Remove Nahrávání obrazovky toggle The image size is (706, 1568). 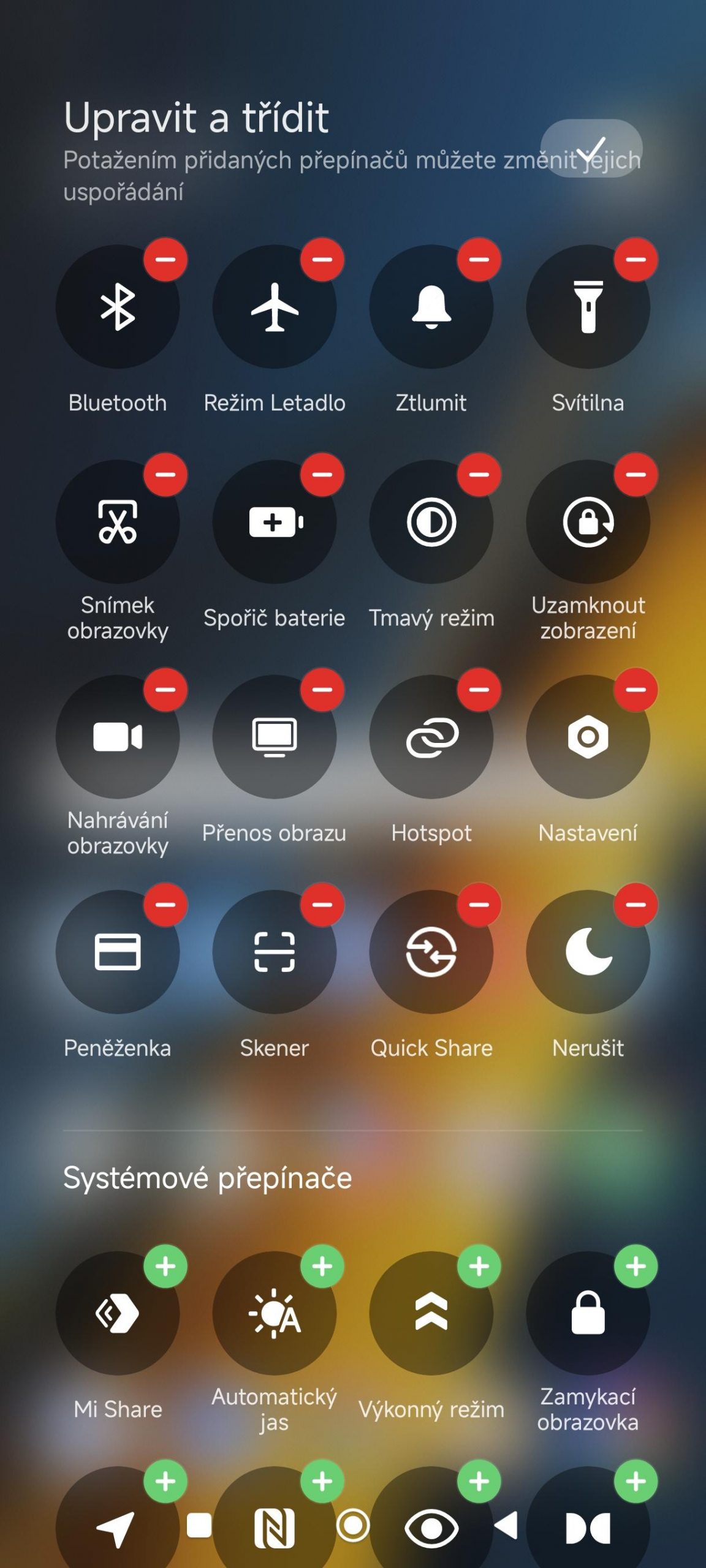coord(165,689)
